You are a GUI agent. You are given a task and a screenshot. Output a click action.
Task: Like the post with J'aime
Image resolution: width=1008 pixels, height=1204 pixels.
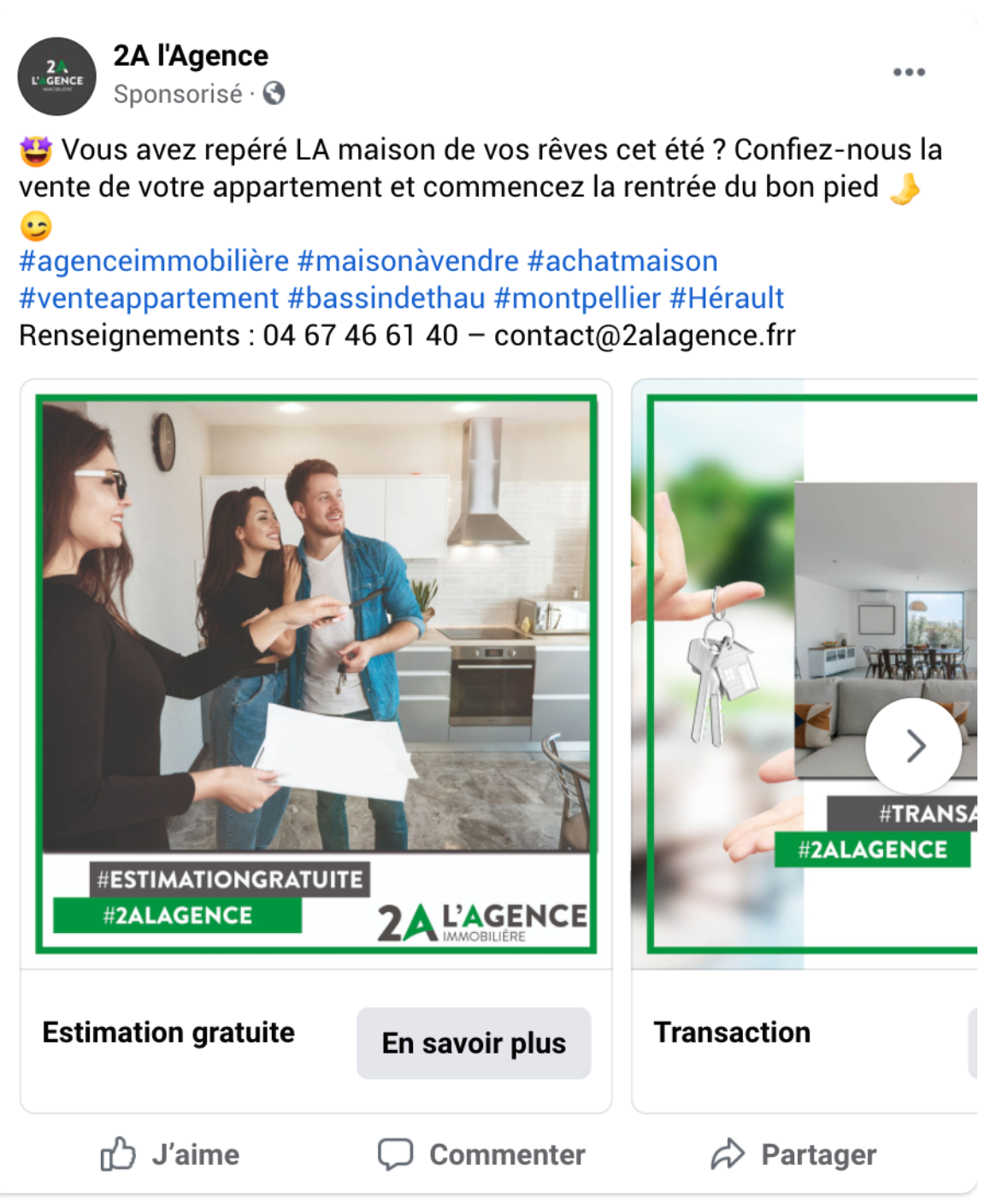[170, 1154]
